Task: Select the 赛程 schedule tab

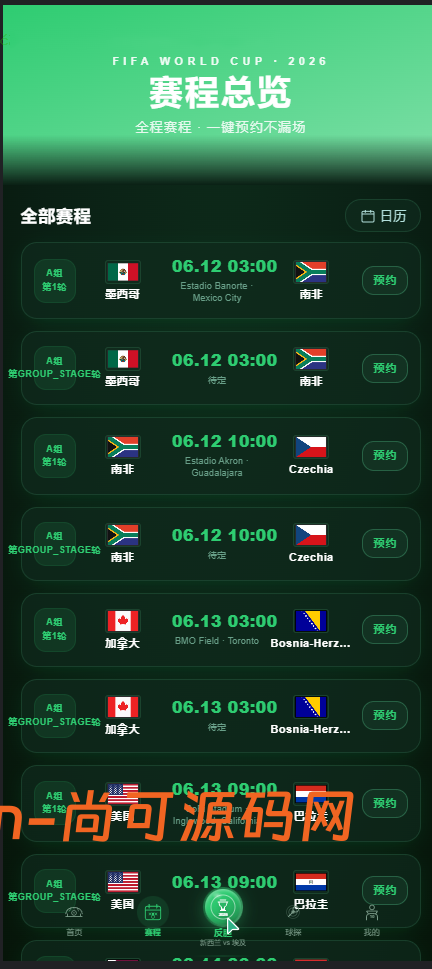Action: (x=153, y=919)
